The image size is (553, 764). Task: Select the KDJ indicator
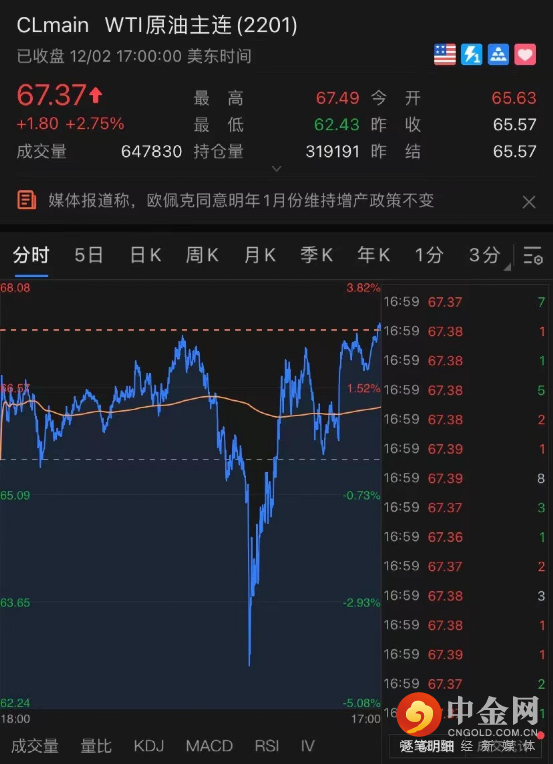pyautogui.click(x=149, y=745)
